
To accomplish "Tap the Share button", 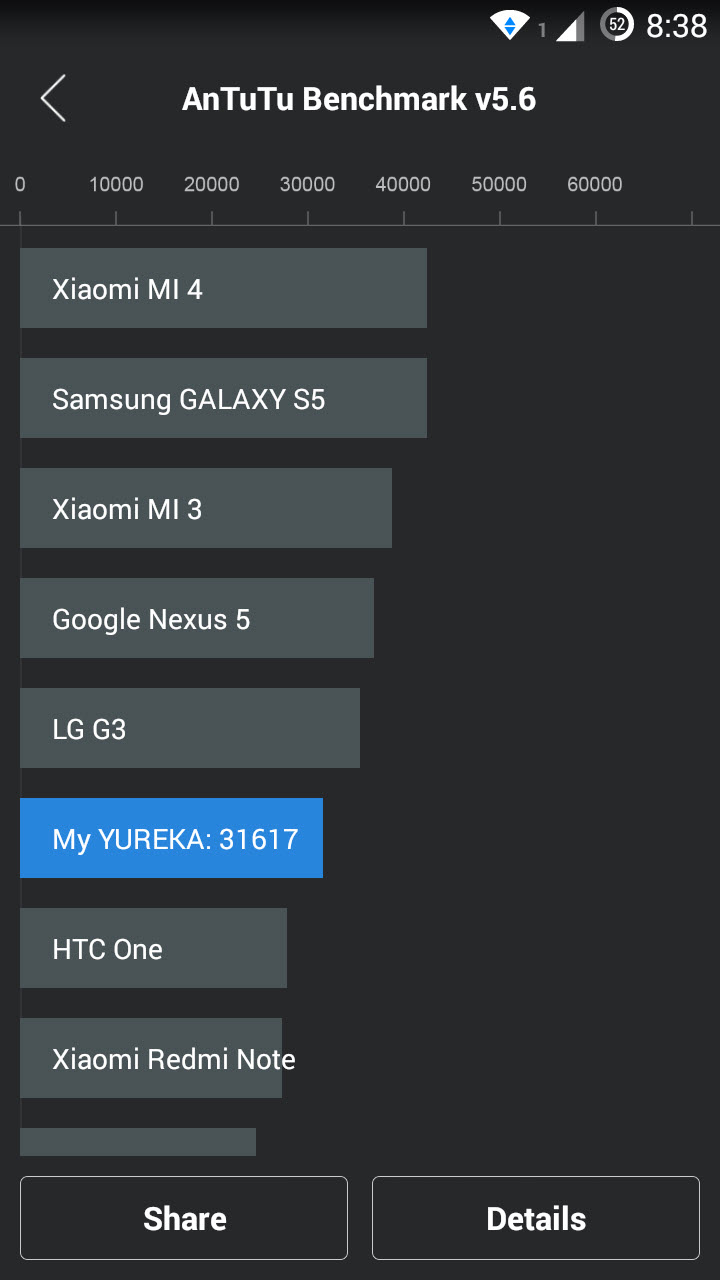I will tap(184, 1218).
